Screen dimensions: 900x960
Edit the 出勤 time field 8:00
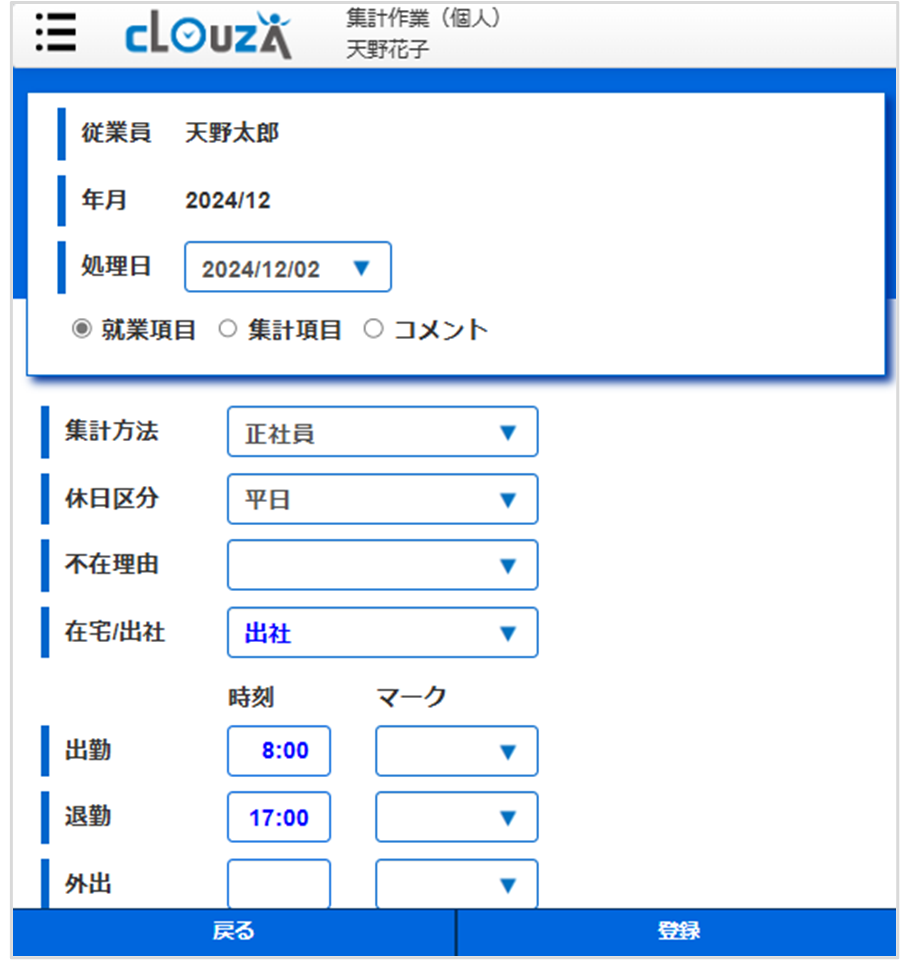point(279,751)
